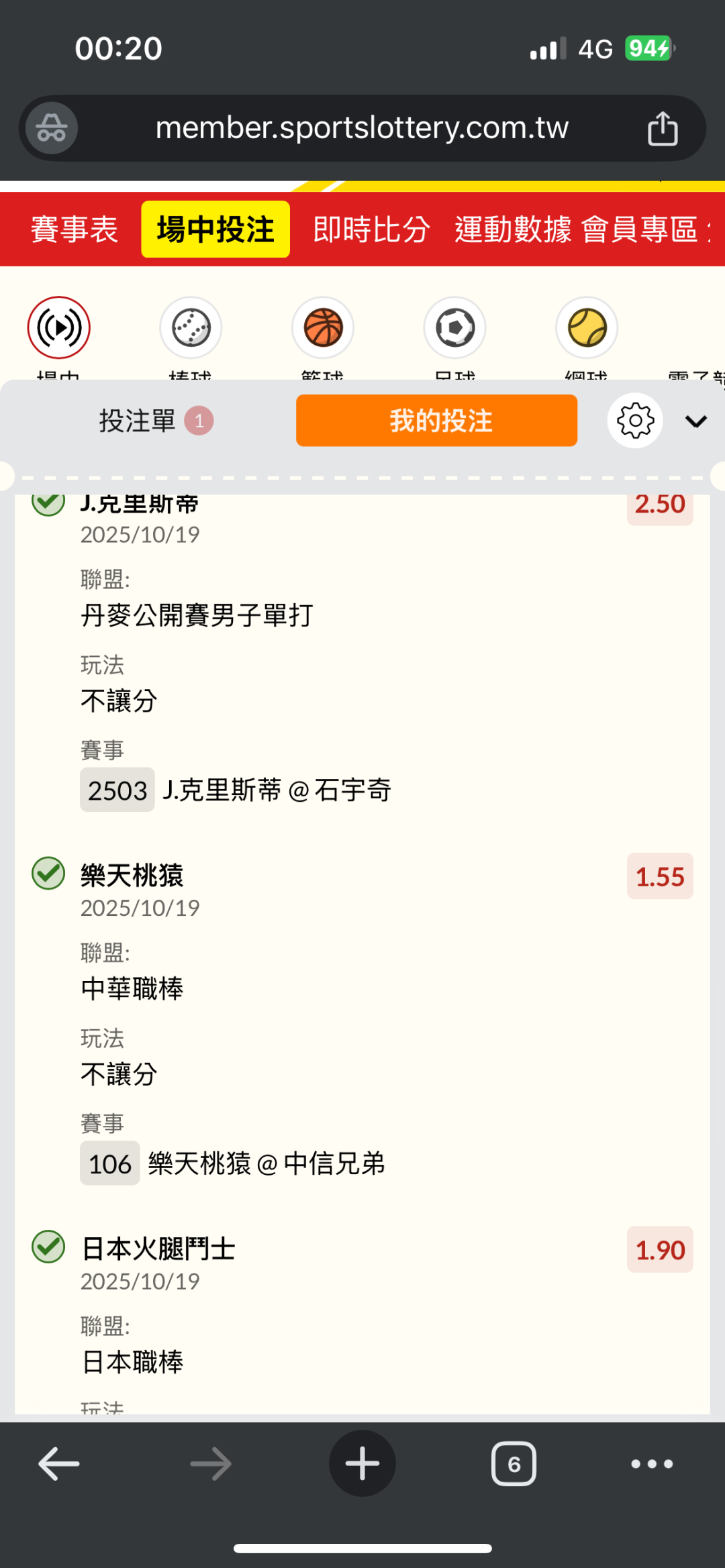
Task: Collapse the bet slip panel chevron
Action: [x=696, y=421]
